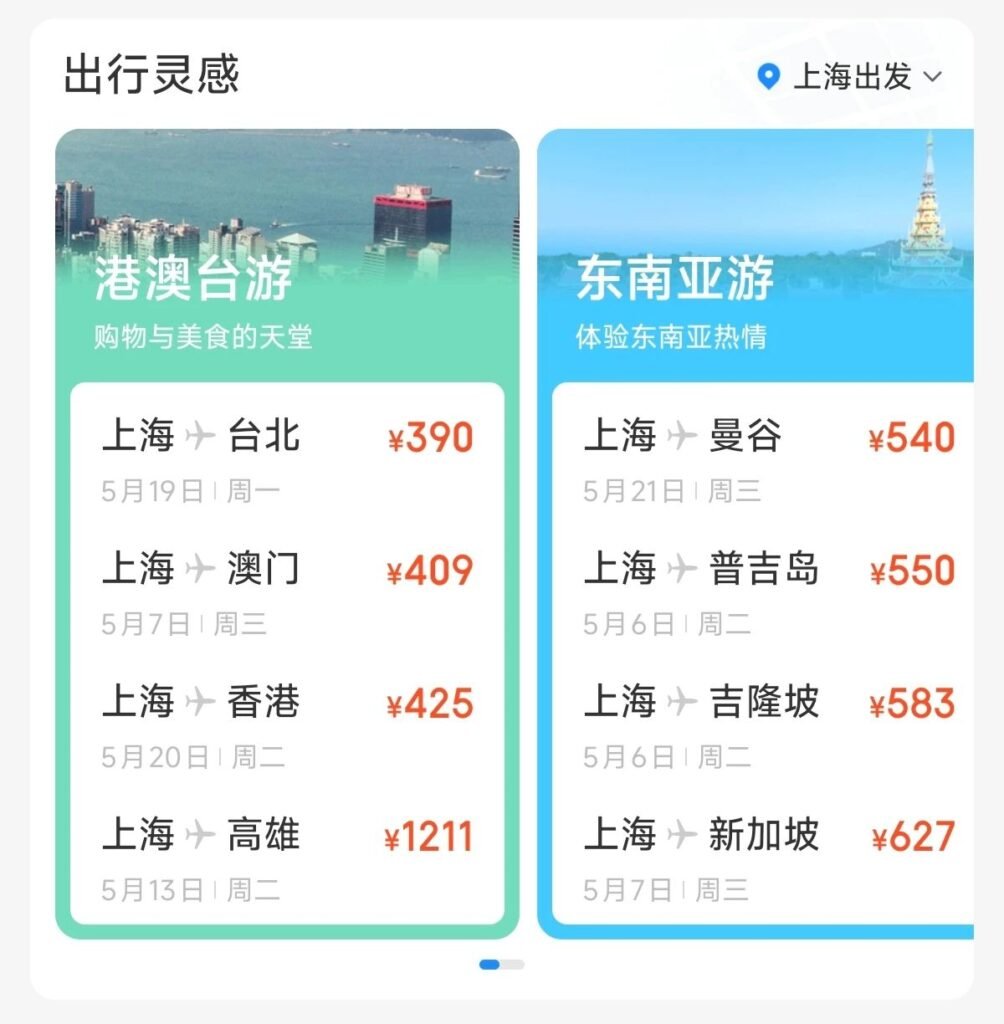The height and width of the screenshot is (1024, 1004).
Task: Click the pagination indicator at the bottom
Action: [502, 963]
